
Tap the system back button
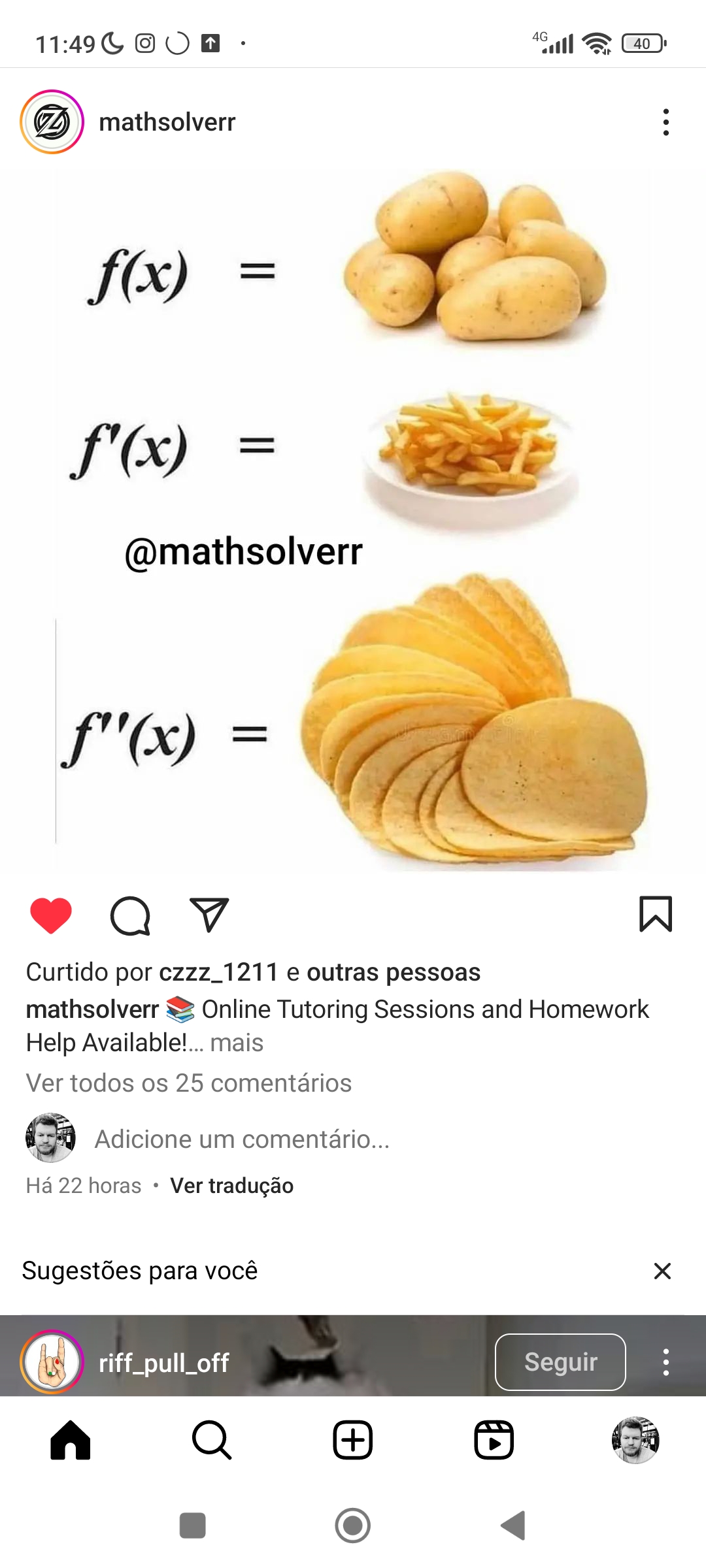point(513,1526)
